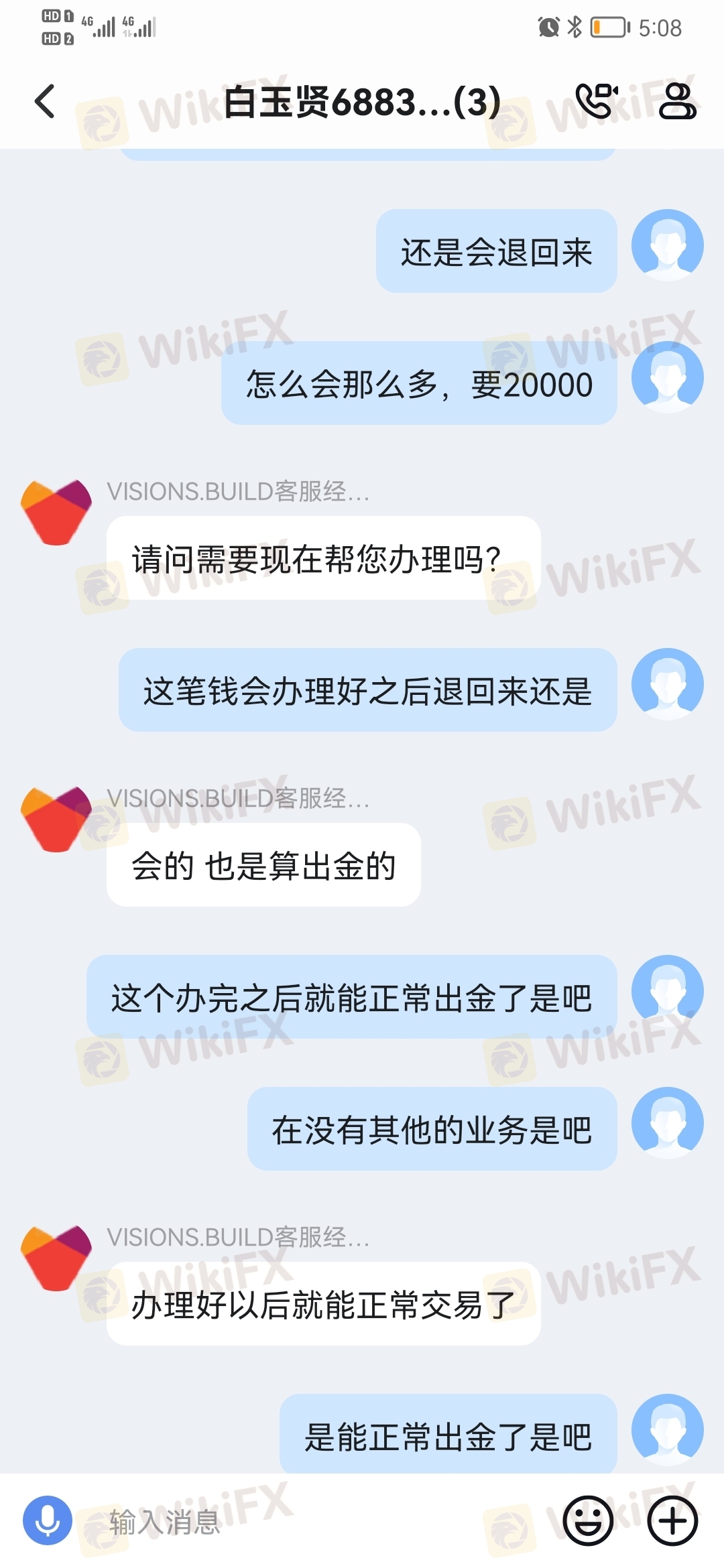Screen dimensions: 724x1568
Task: Tap the voice input microphone button
Action: point(48,1520)
